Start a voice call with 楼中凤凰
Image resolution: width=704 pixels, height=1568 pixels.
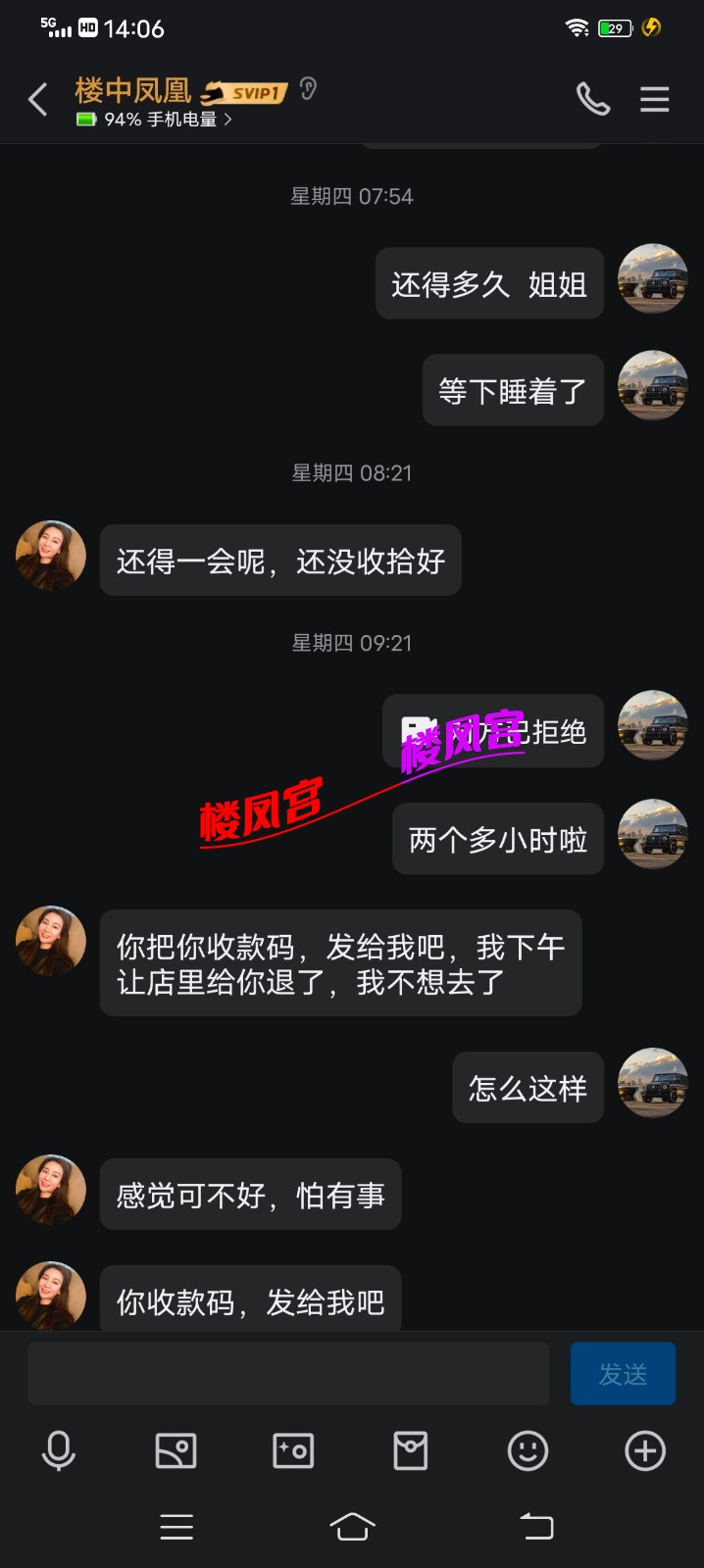(592, 99)
